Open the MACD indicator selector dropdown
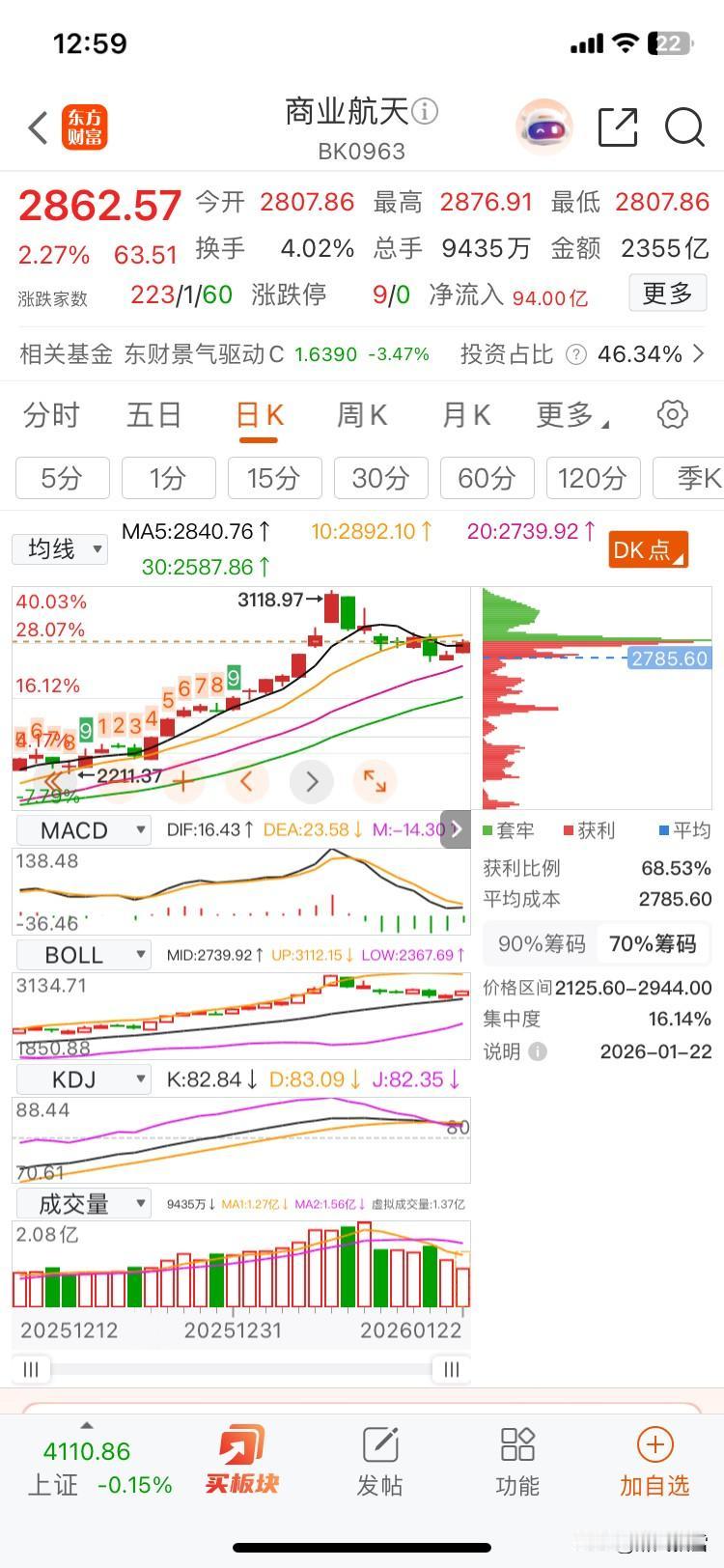Image resolution: width=724 pixels, height=1568 pixels. click(83, 828)
